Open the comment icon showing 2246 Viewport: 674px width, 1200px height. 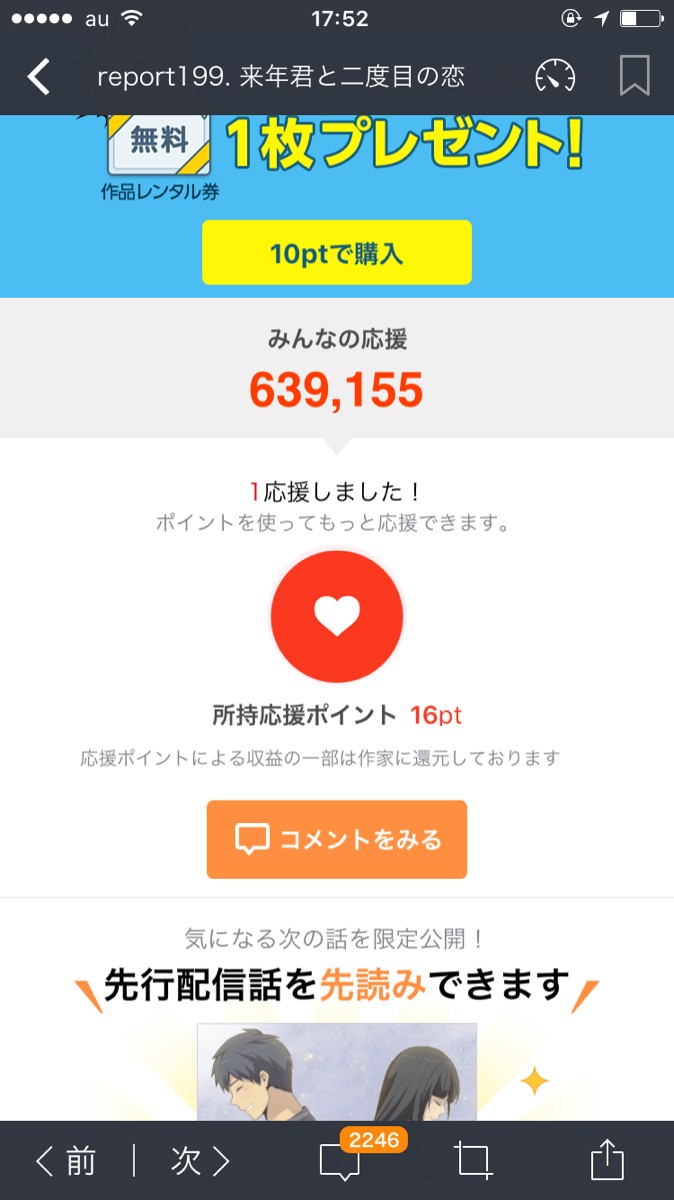pos(340,1161)
